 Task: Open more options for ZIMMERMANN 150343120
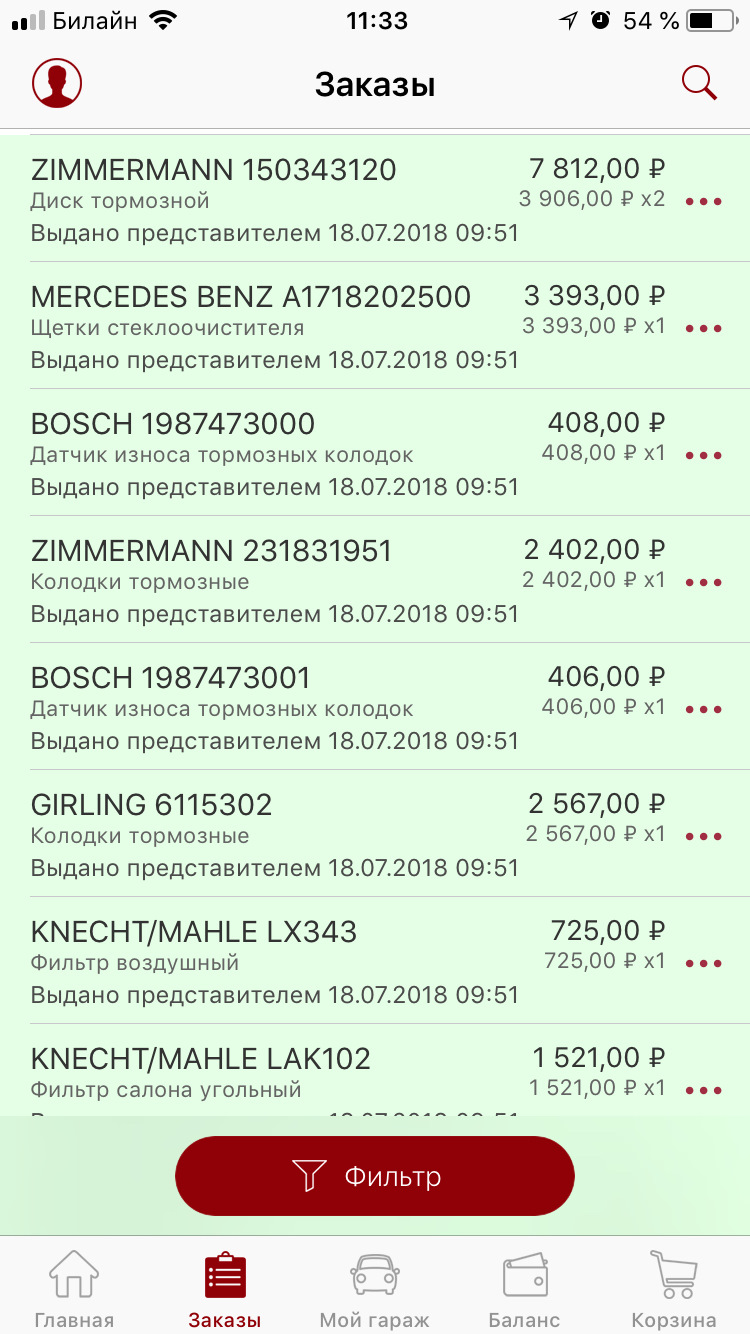pyautogui.click(x=703, y=202)
